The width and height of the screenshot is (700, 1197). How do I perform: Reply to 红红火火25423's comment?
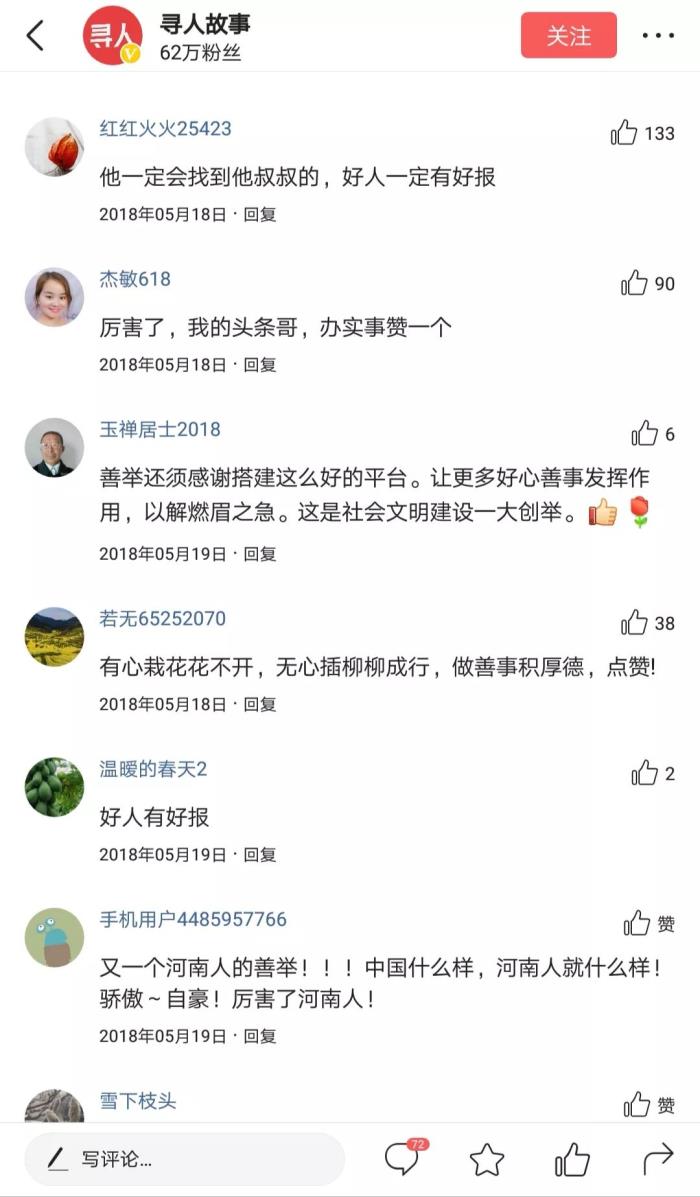260,214
